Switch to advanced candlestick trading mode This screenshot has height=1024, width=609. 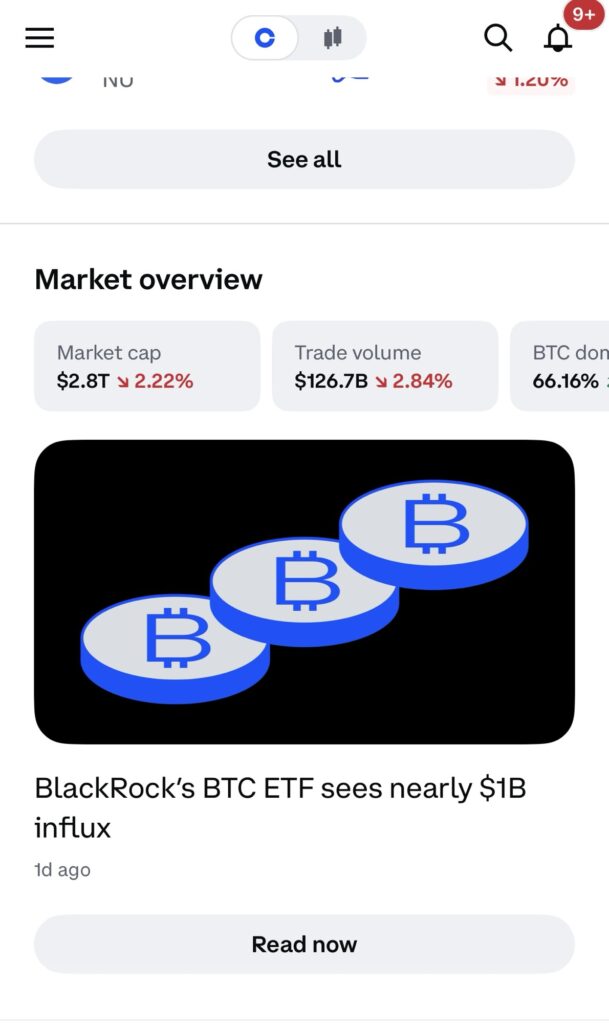click(x=332, y=38)
